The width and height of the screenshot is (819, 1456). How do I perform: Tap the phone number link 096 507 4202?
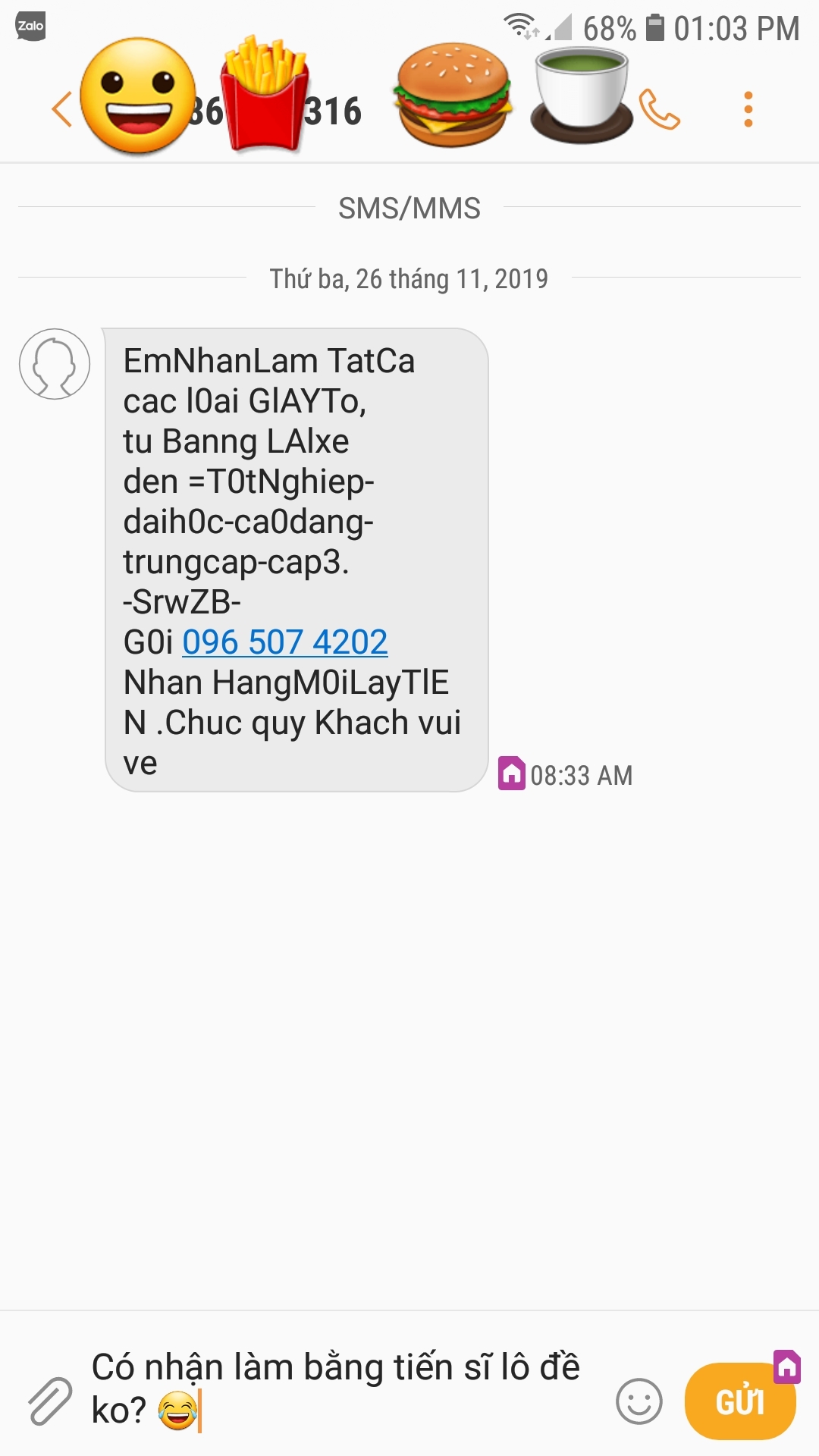click(285, 642)
